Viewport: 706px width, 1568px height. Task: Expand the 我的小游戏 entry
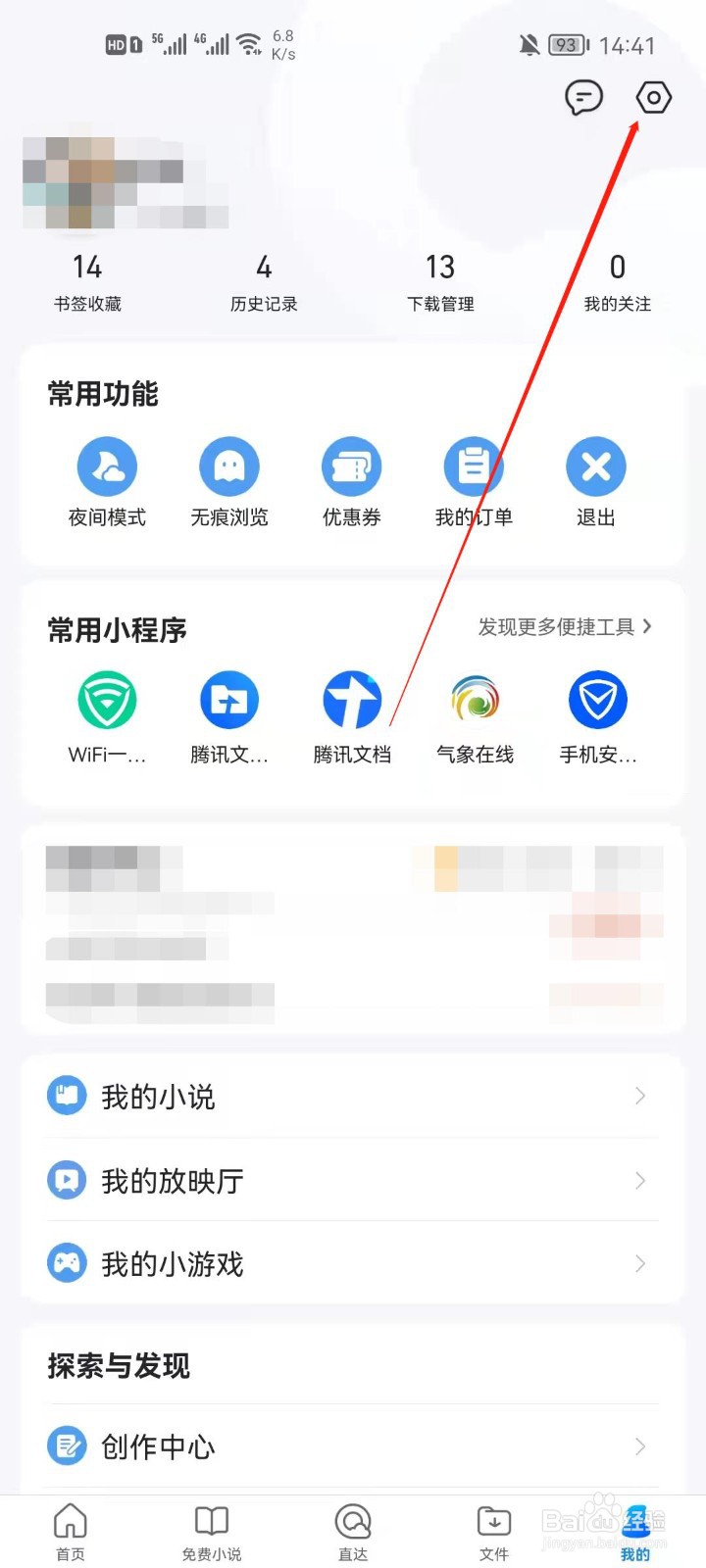point(639,1262)
